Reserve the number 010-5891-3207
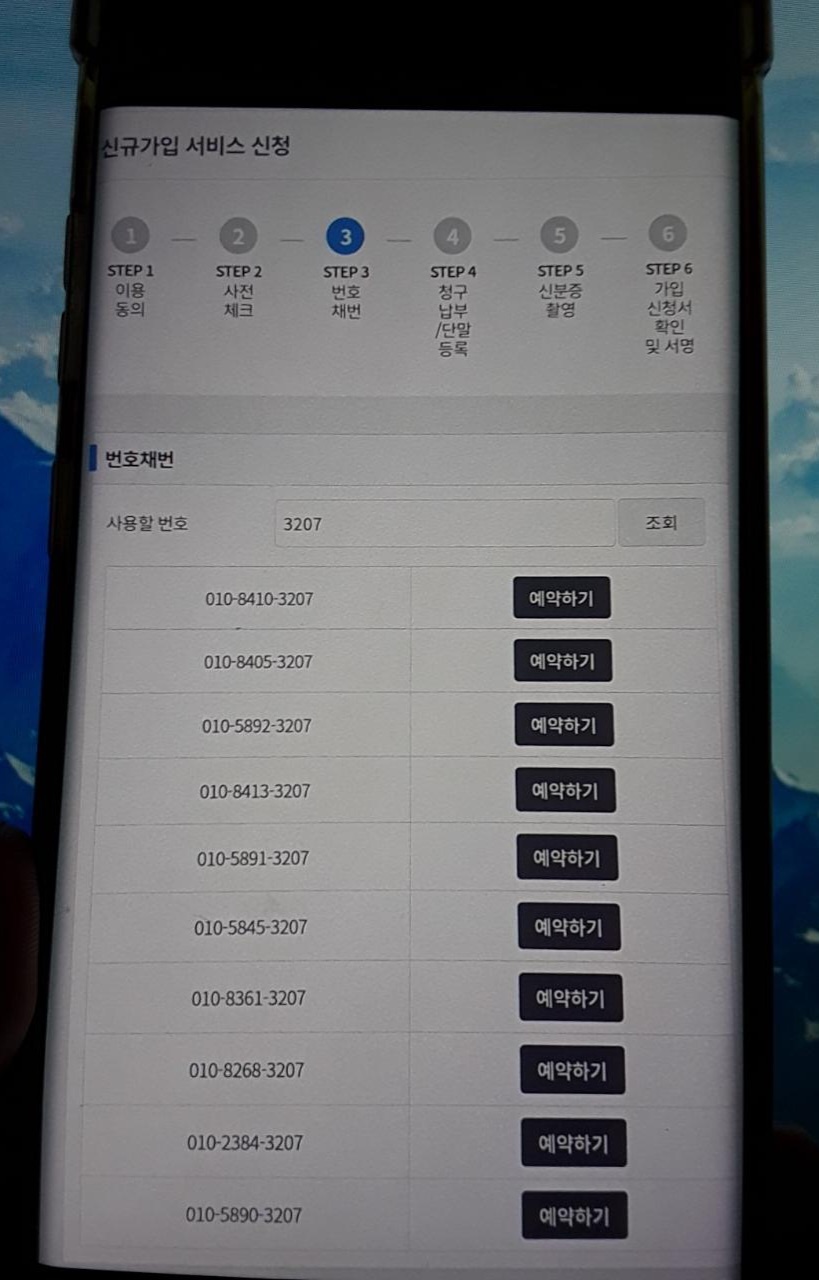 pos(567,858)
